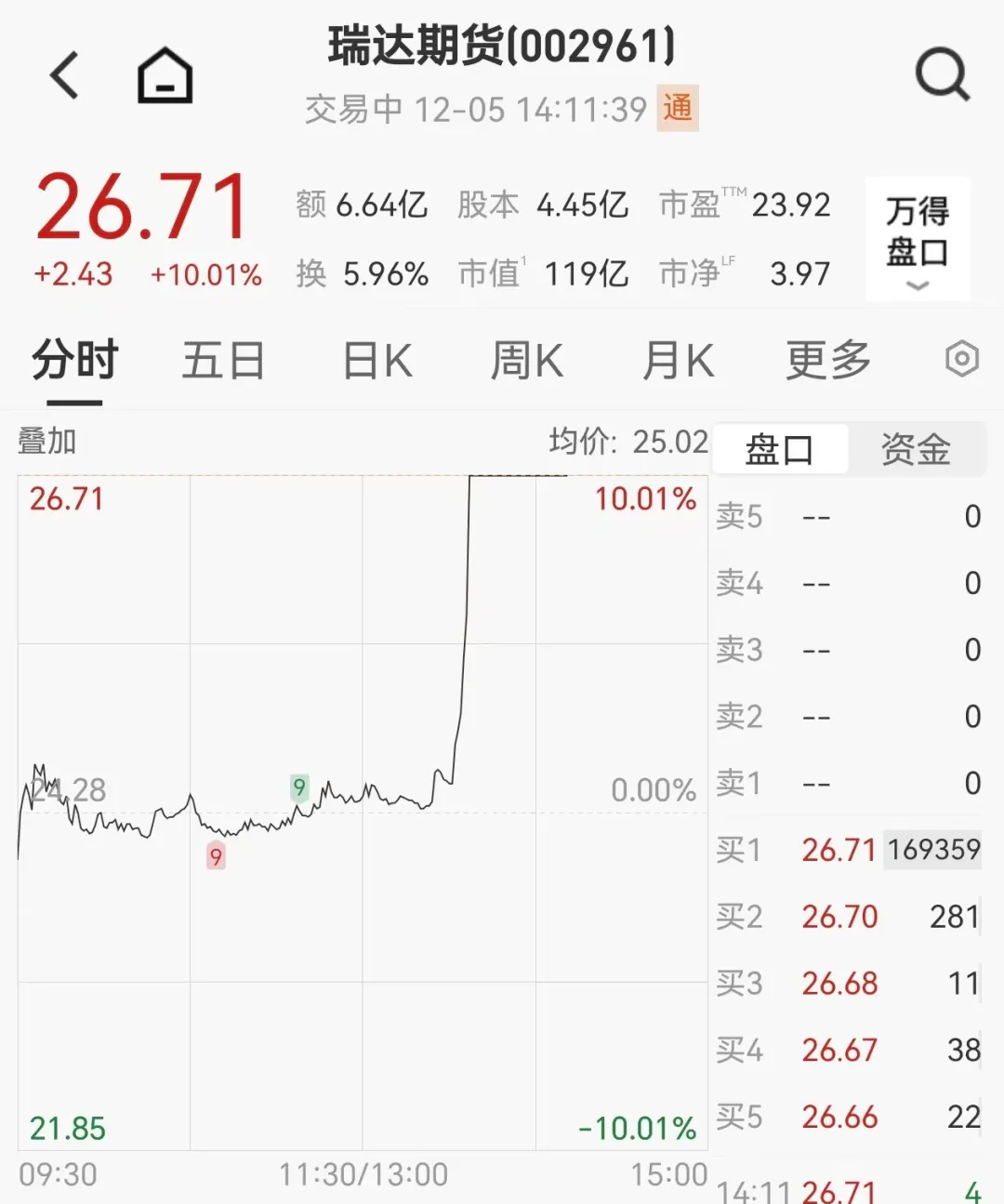
Task: Switch to the 五日 chart tab
Action: [223, 361]
